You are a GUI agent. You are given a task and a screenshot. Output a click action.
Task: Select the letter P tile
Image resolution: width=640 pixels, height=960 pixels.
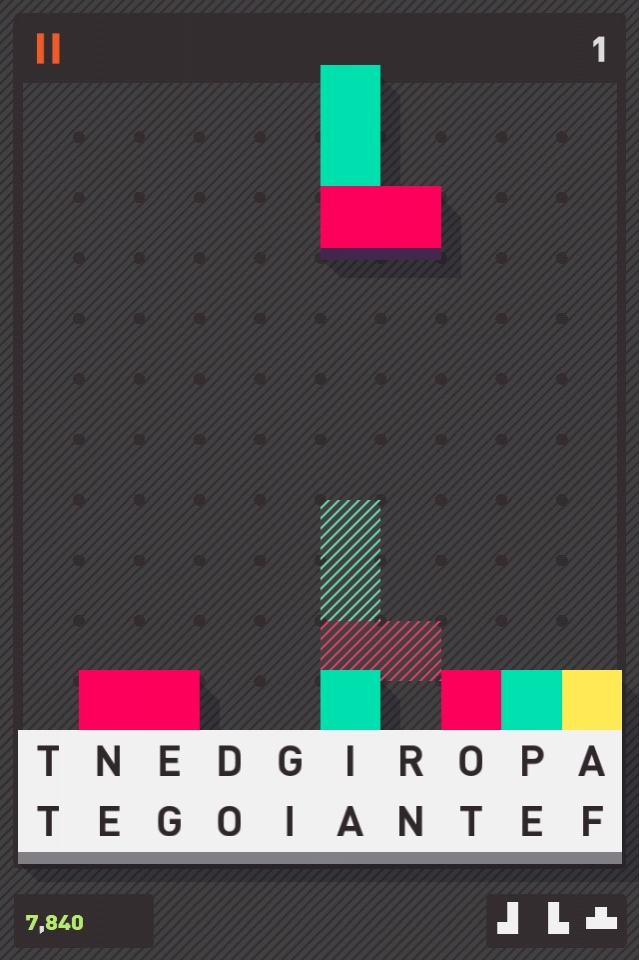(532, 762)
